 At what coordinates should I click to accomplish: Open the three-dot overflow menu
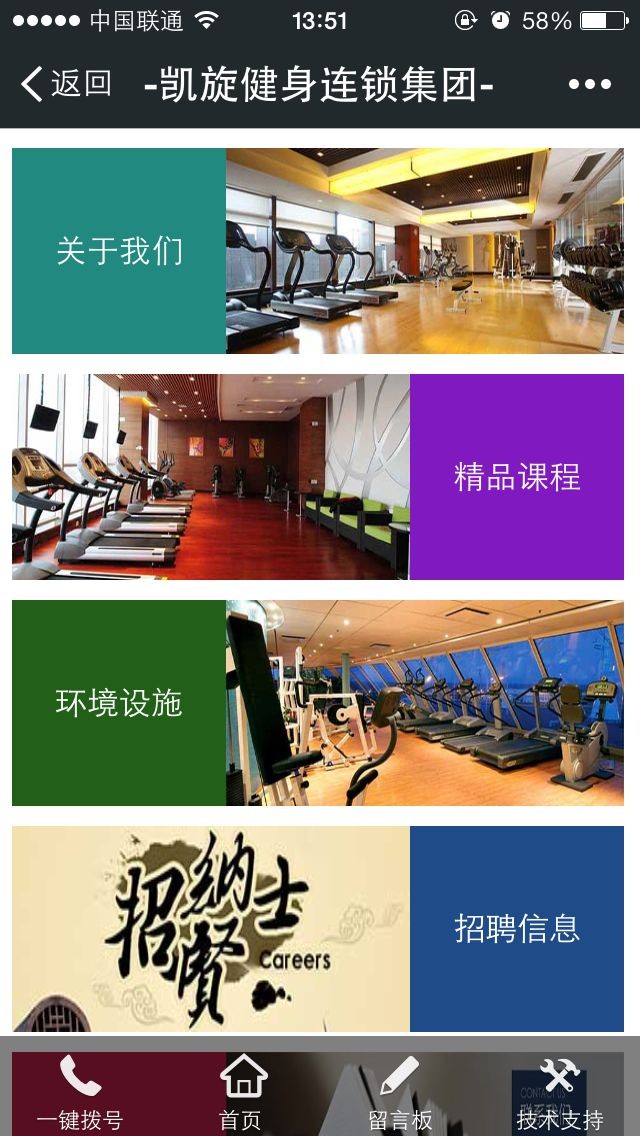point(589,85)
